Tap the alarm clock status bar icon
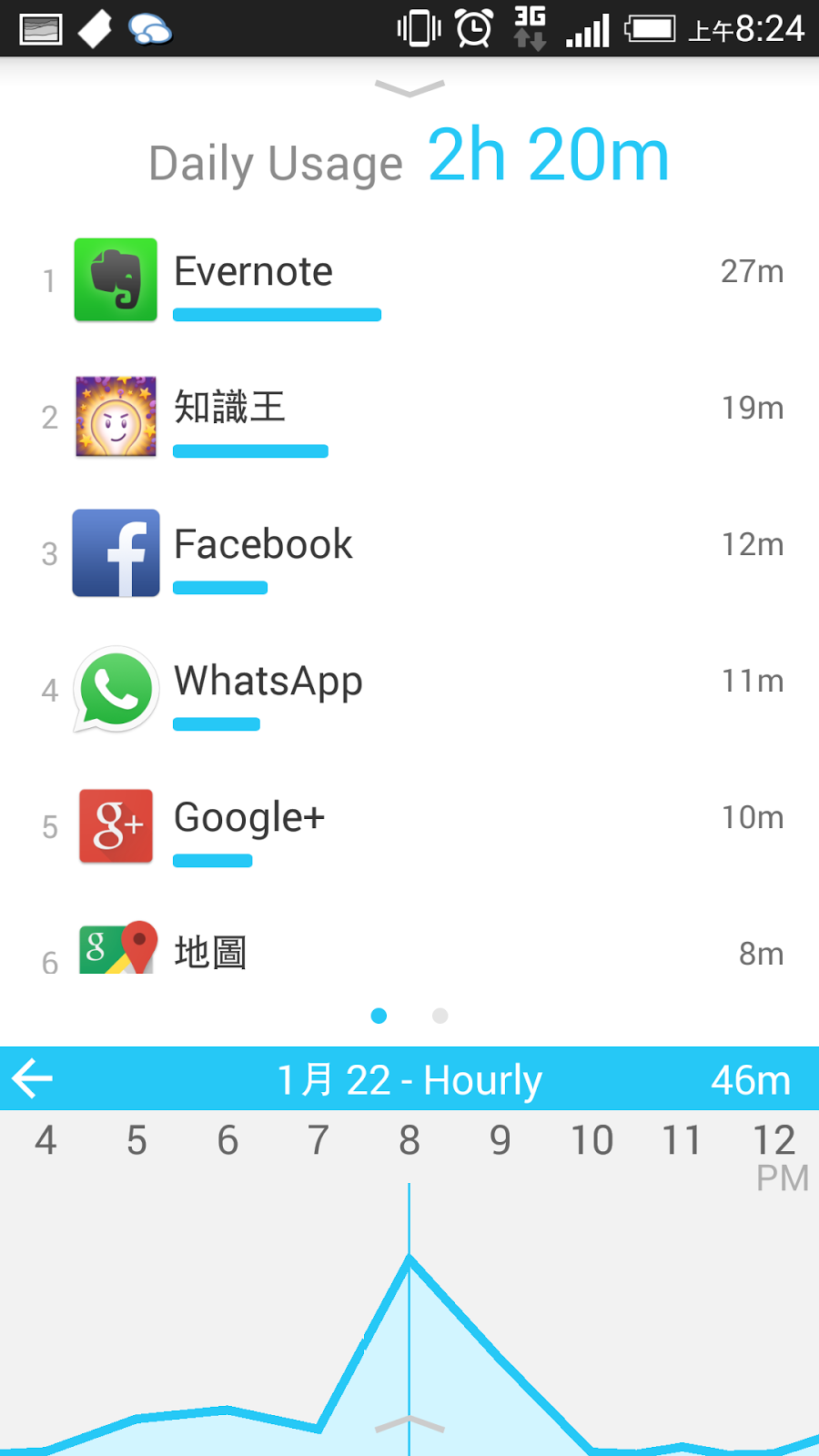The width and height of the screenshot is (819, 1456). point(471,28)
